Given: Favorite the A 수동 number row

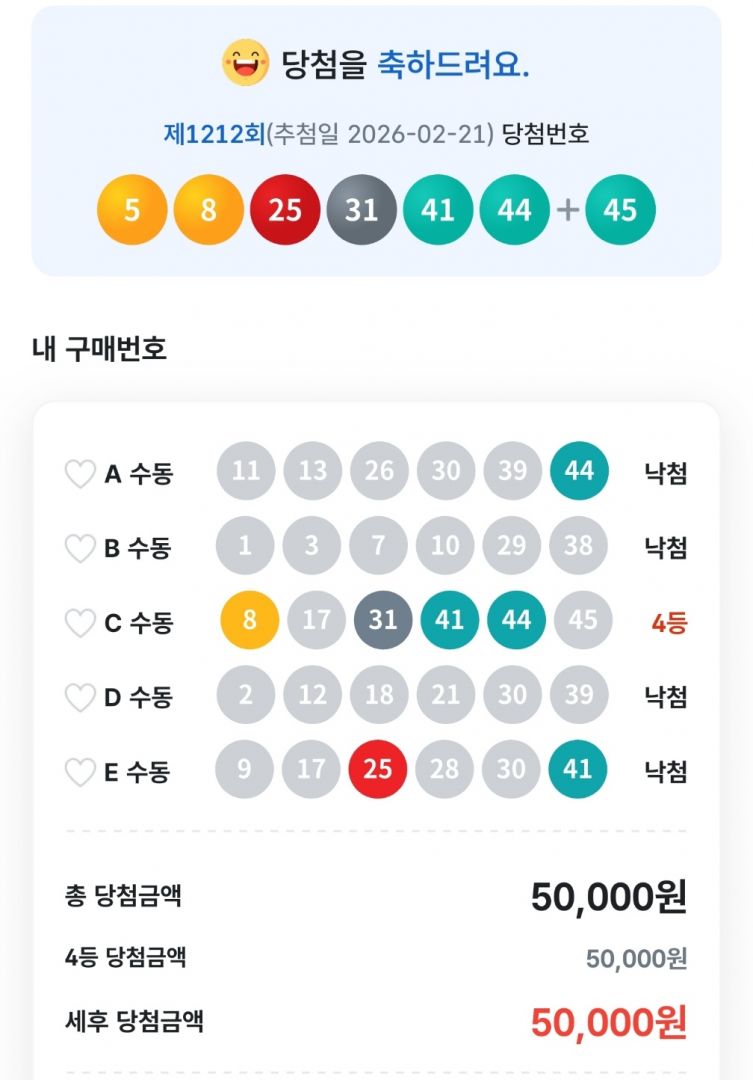Looking at the screenshot, I should (x=80, y=473).
